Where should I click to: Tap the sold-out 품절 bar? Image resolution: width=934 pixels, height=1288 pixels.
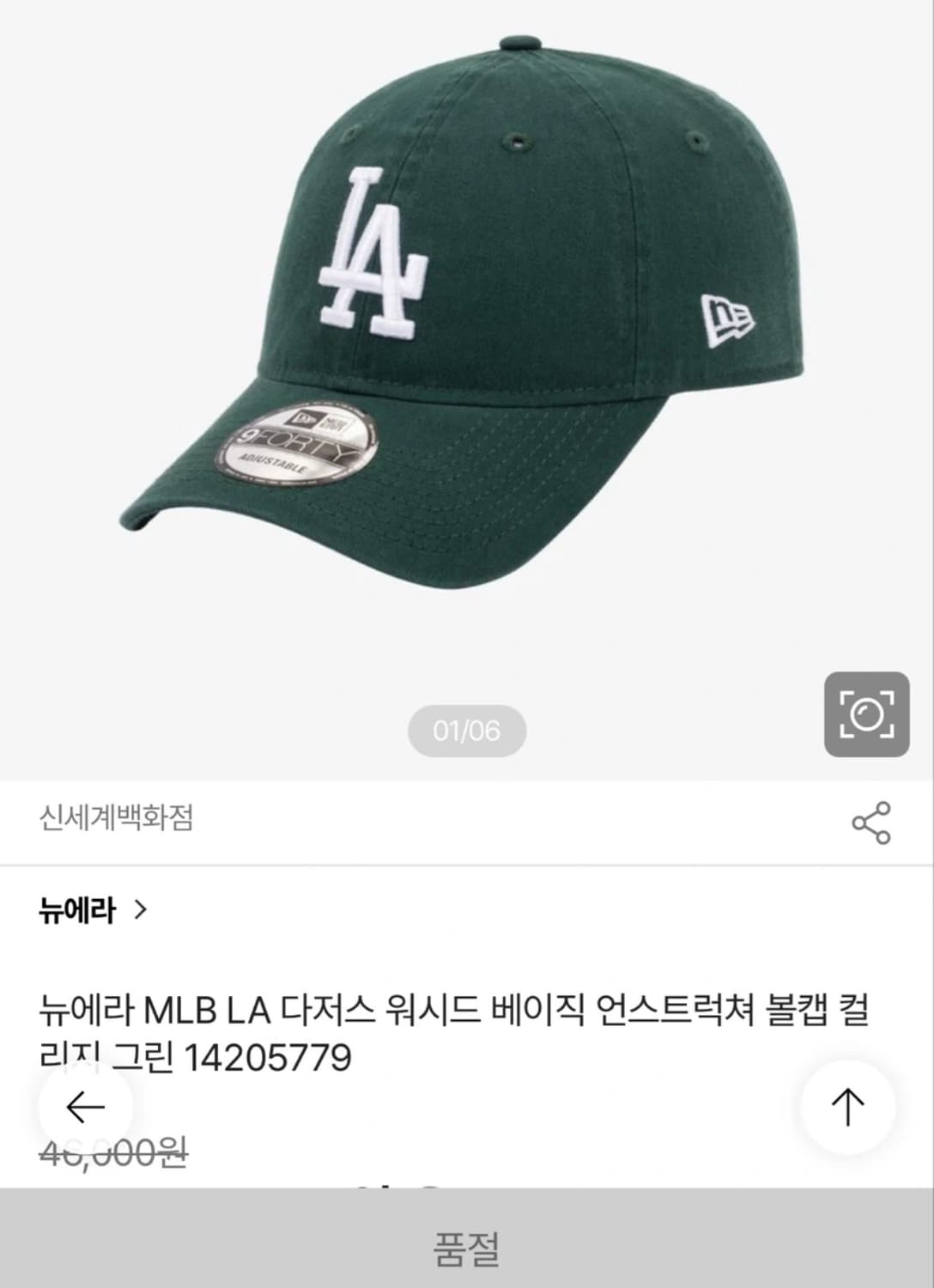pos(467,1250)
